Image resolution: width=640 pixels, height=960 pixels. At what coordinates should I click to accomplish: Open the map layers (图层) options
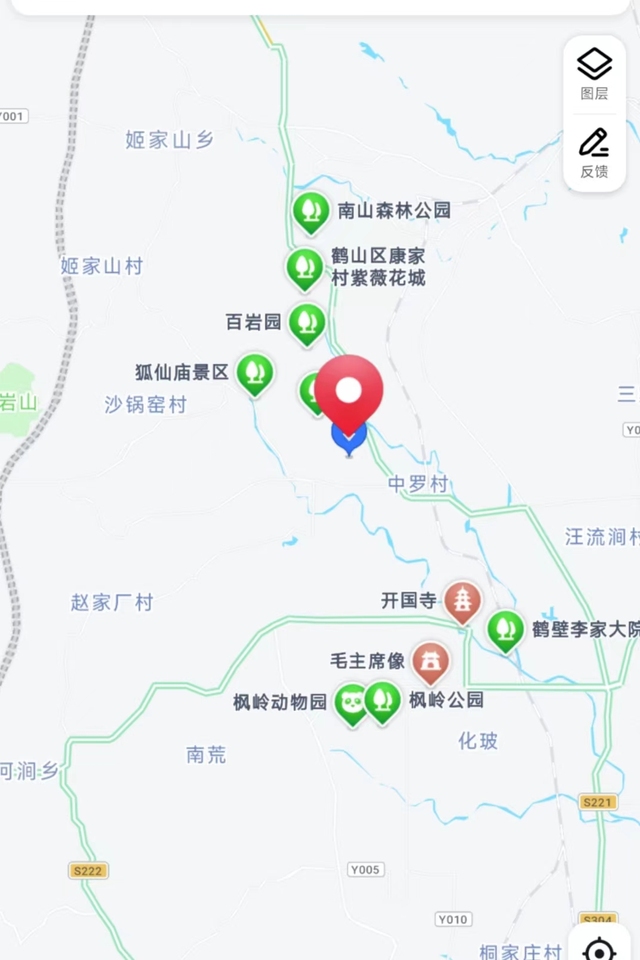pyautogui.click(x=594, y=73)
